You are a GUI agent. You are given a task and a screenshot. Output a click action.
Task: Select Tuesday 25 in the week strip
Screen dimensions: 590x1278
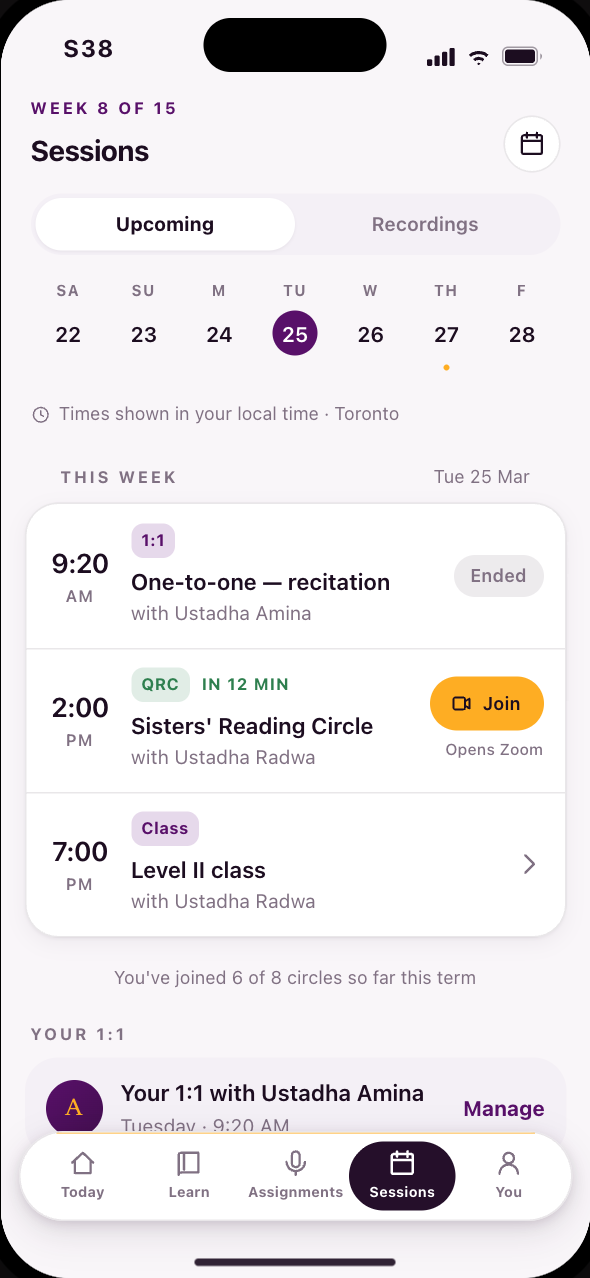[x=295, y=322]
